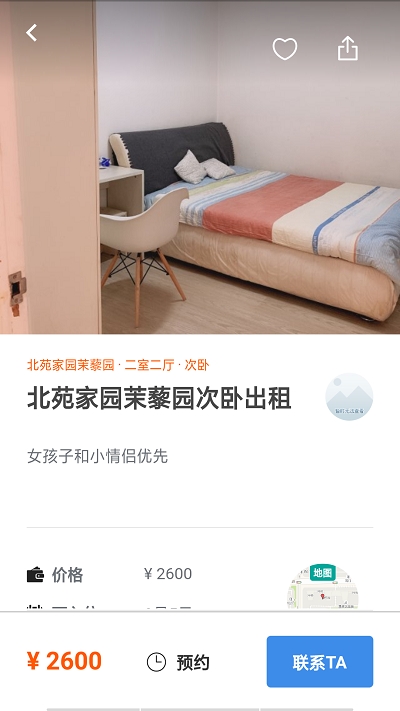The height and width of the screenshot is (711, 400).
Task: Share this rental listing
Action: [x=348, y=49]
